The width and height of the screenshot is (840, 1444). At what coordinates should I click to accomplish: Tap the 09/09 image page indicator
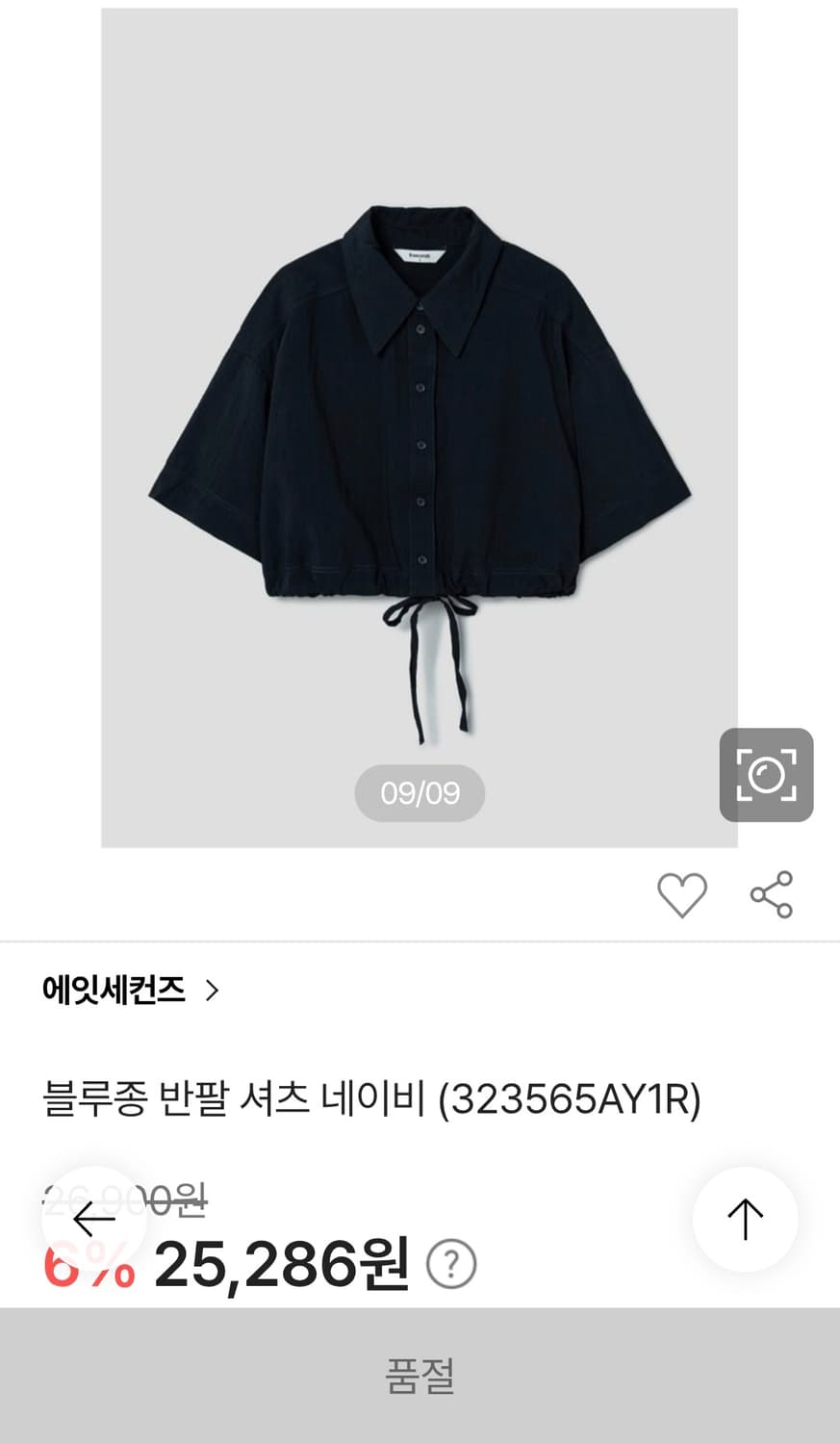click(x=419, y=791)
